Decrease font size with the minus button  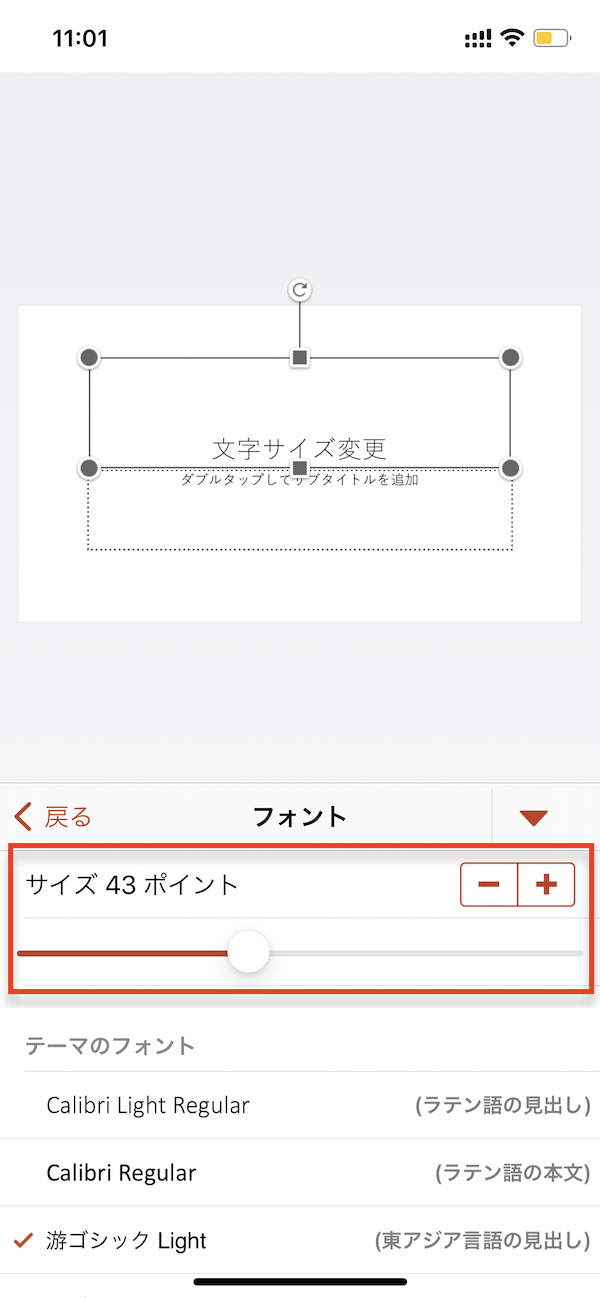click(x=489, y=885)
